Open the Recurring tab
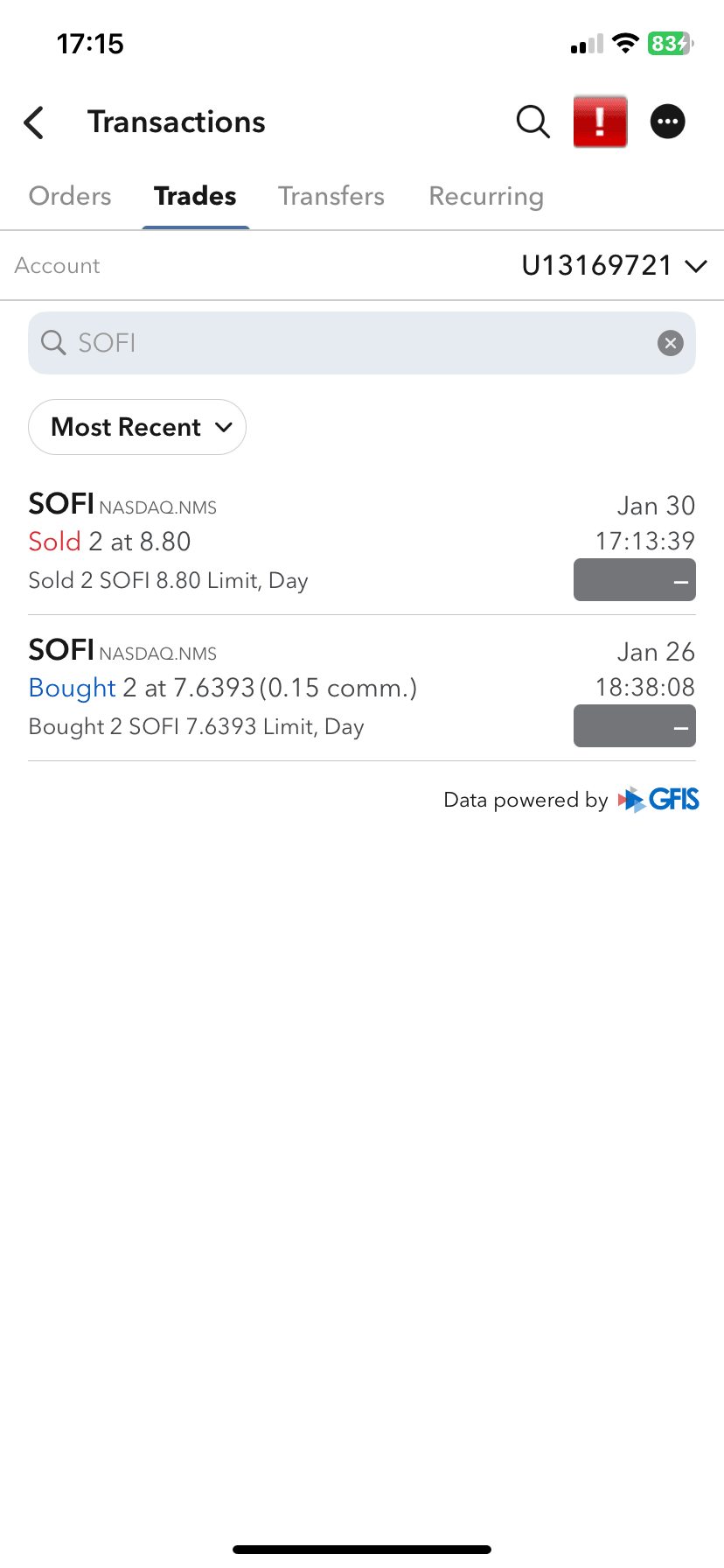Screen dimensions: 724x1568 click(486, 196)
